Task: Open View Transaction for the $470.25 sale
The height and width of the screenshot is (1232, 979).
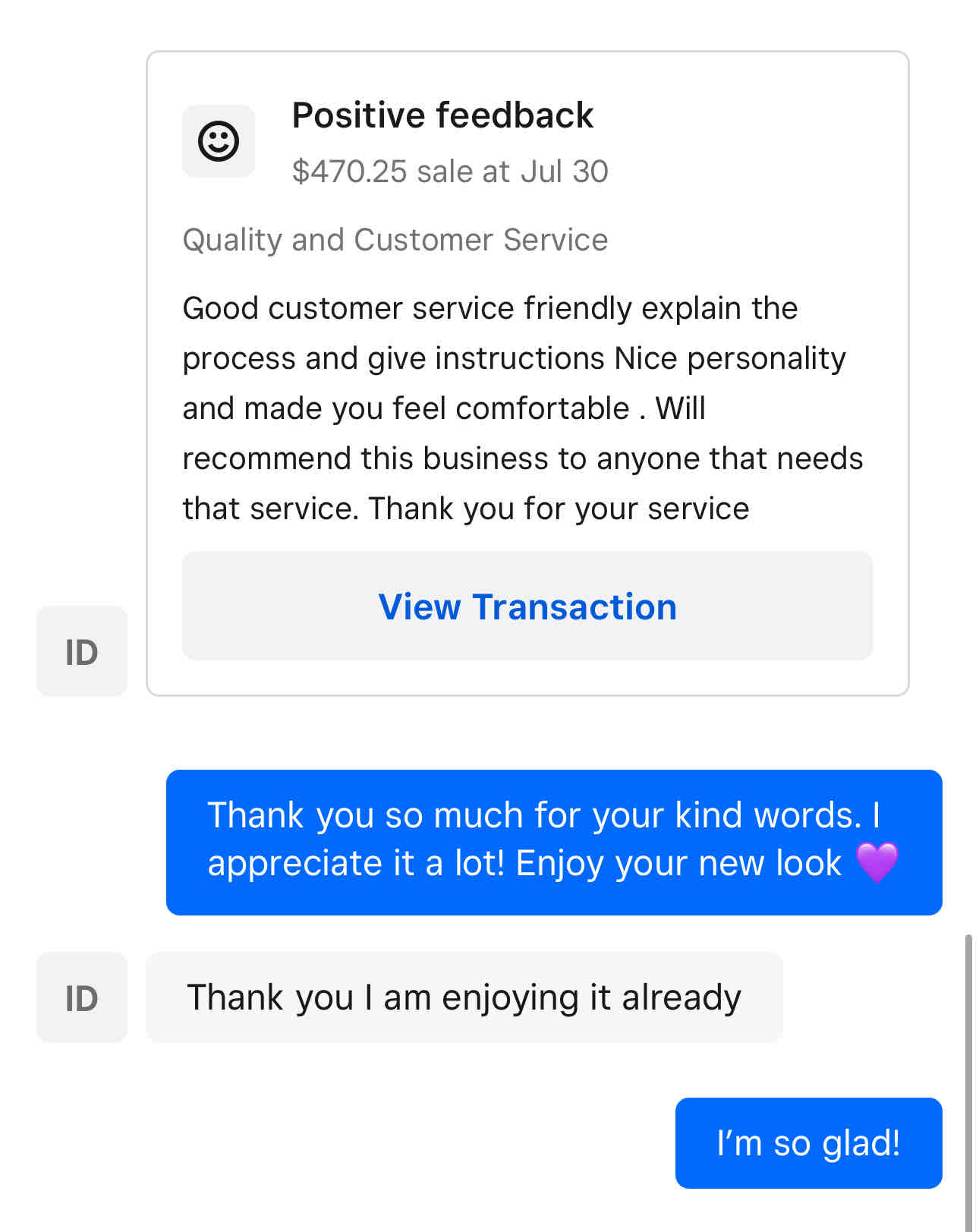Action: pos(527,606)
